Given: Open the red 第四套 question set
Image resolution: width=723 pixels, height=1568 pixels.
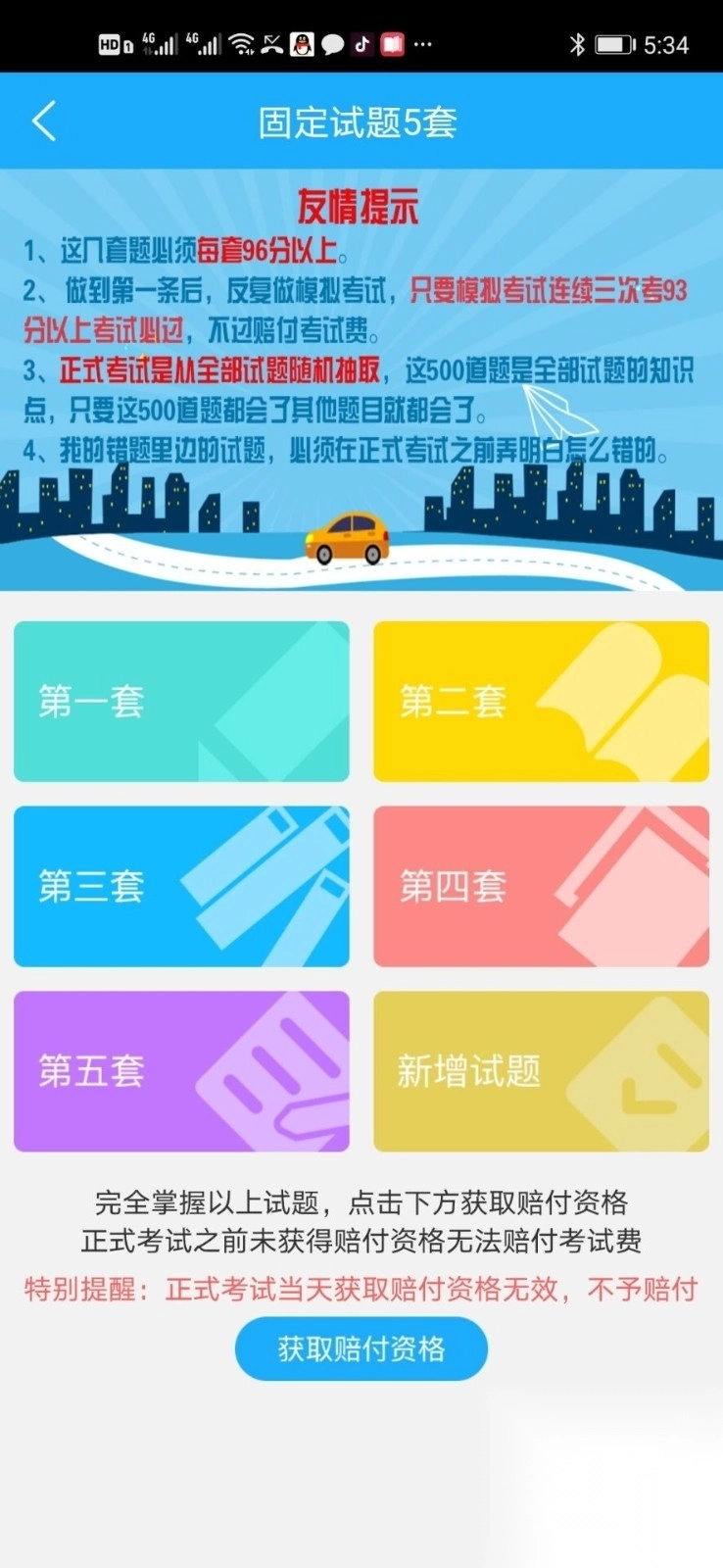Looking at the screenshot, I should pos(540,886).
